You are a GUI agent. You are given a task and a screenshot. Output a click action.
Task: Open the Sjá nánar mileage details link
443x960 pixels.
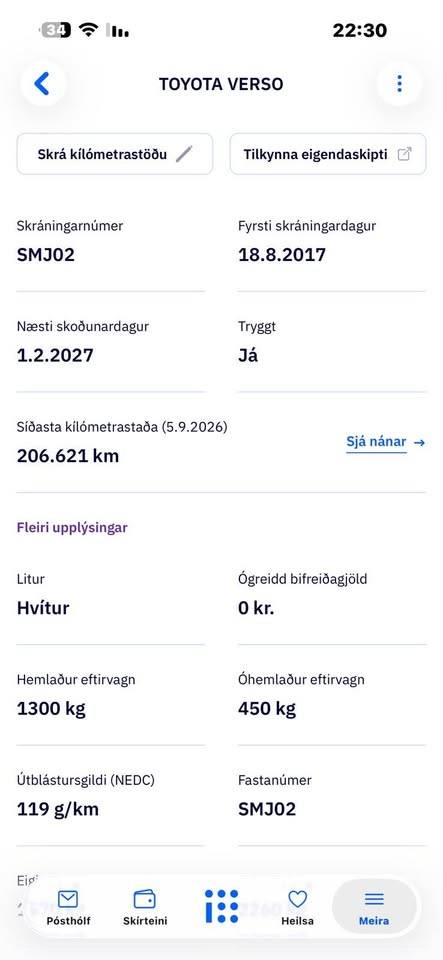tap(385, 442)
